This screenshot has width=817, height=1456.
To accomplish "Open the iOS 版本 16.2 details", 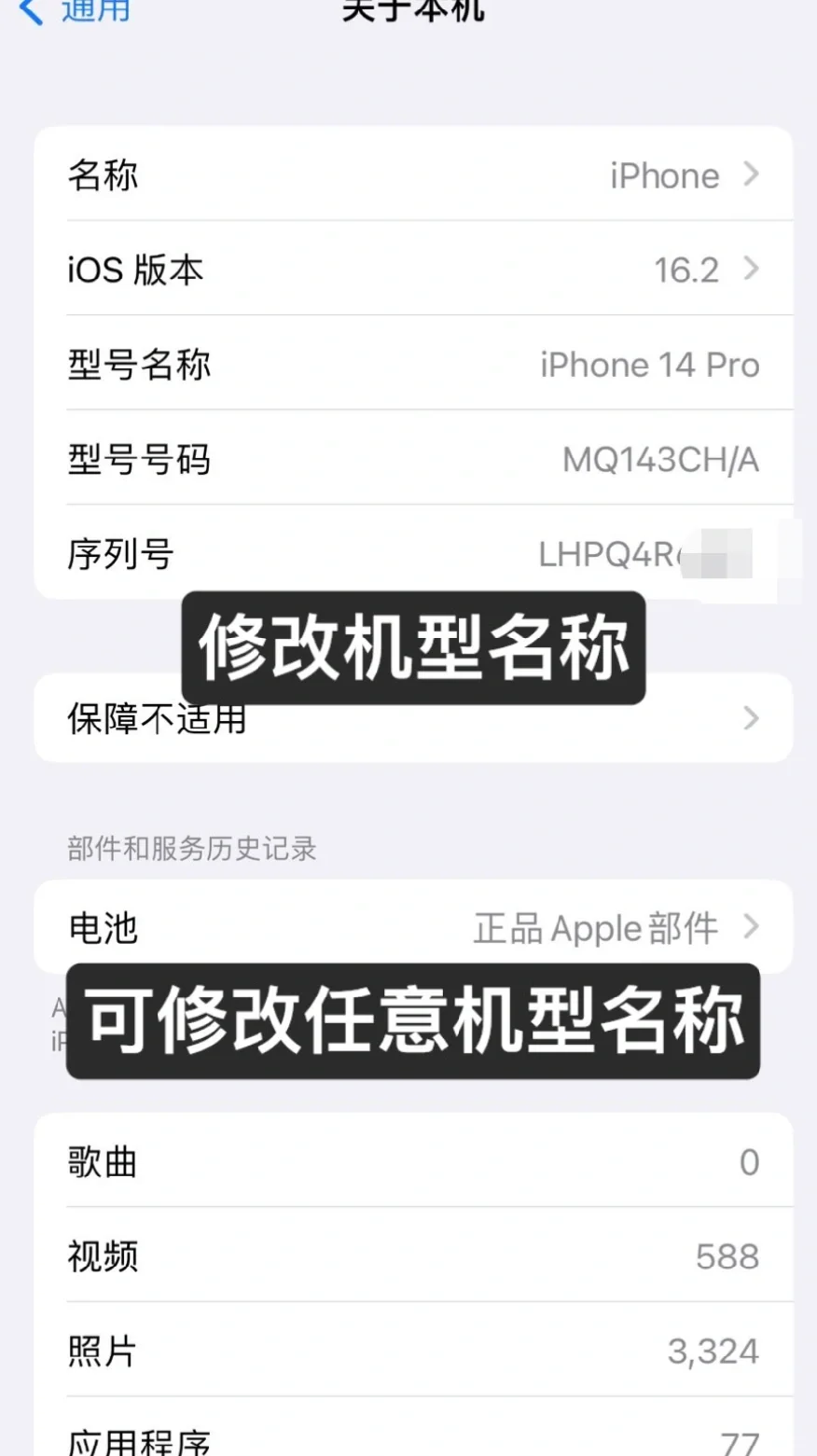I will (x=410, y=270).
